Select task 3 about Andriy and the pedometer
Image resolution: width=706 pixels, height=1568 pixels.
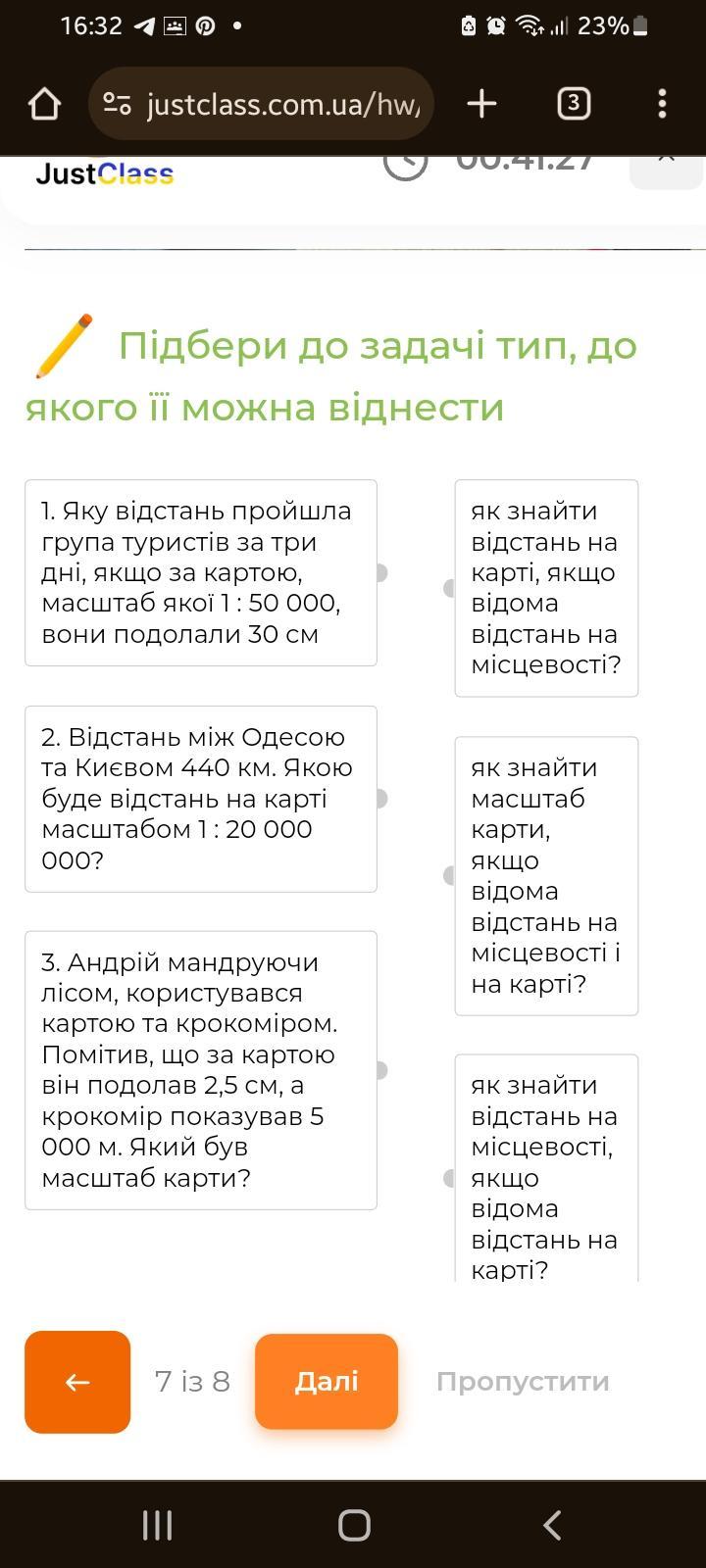click(x=200, y=1069)
